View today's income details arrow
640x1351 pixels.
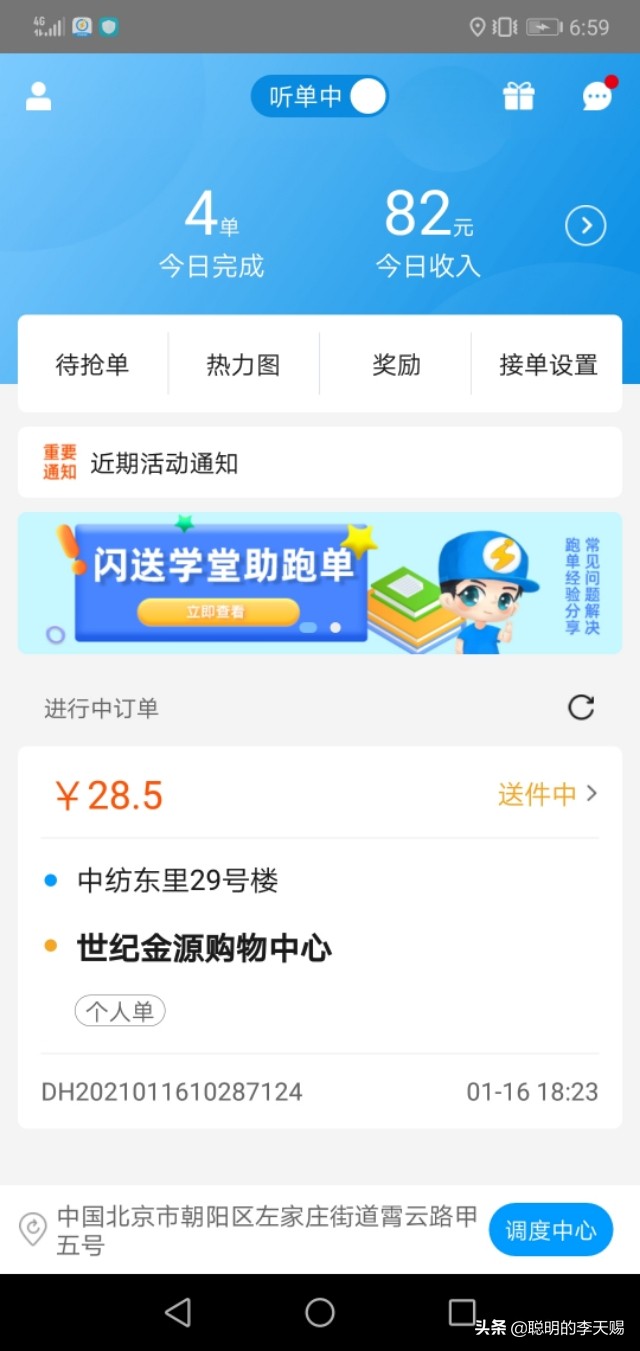click(585, 227)
